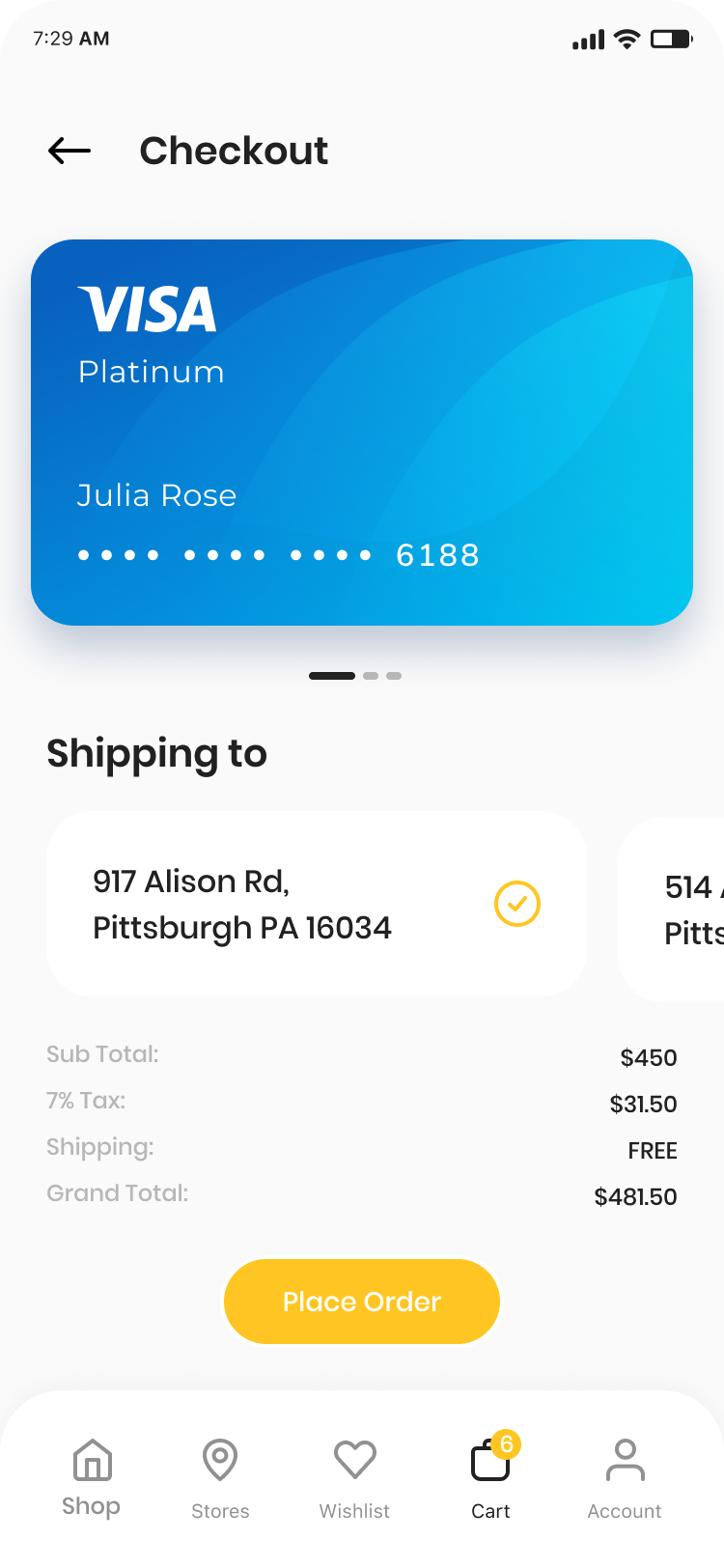Screen dimensions: 724x1568
Task: Tap the Place Order button
Action: [x=362, y=1302]
